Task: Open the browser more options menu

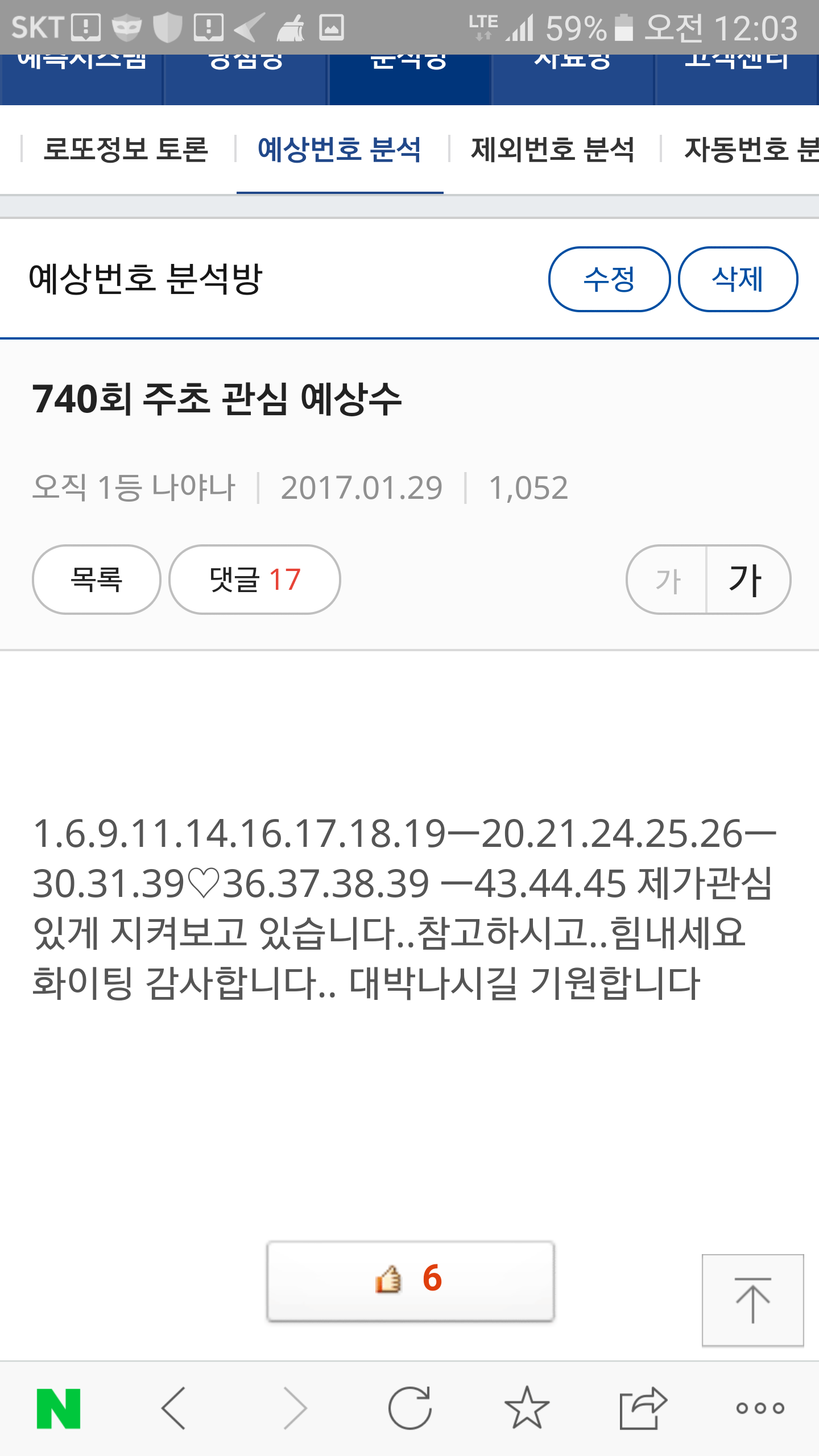Action: (x=760, y=1408)
